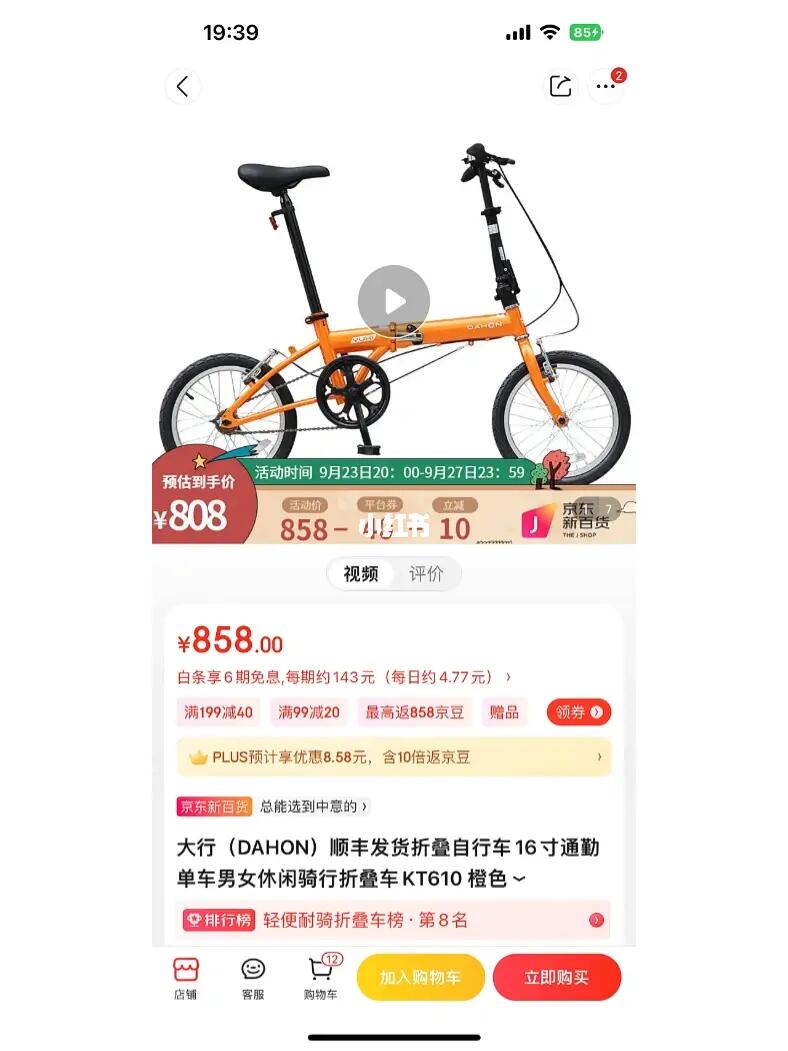Open PLUS member discount details
This screenshot has width=788, height=1051.
[x=393, y=758]
